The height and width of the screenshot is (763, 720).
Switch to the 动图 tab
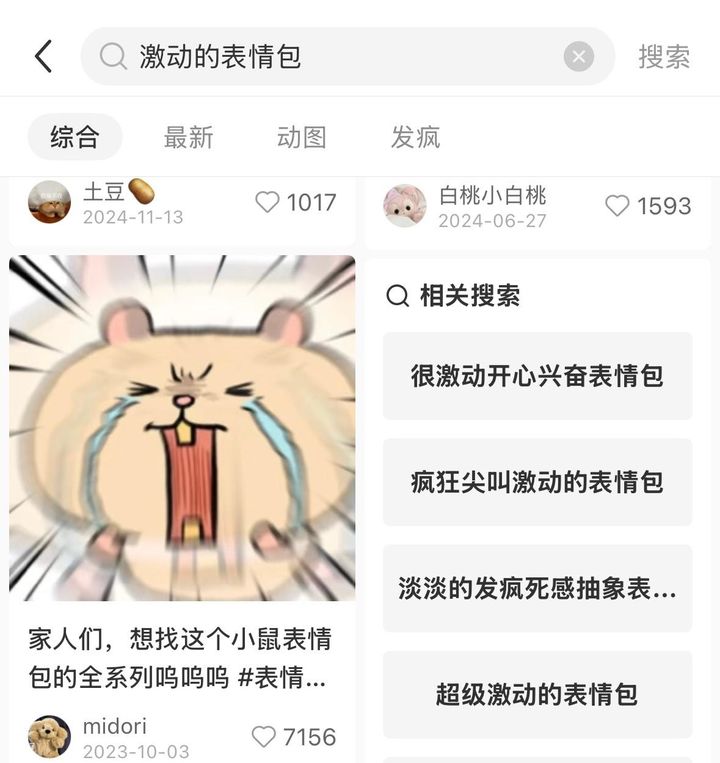pos(302,137)
